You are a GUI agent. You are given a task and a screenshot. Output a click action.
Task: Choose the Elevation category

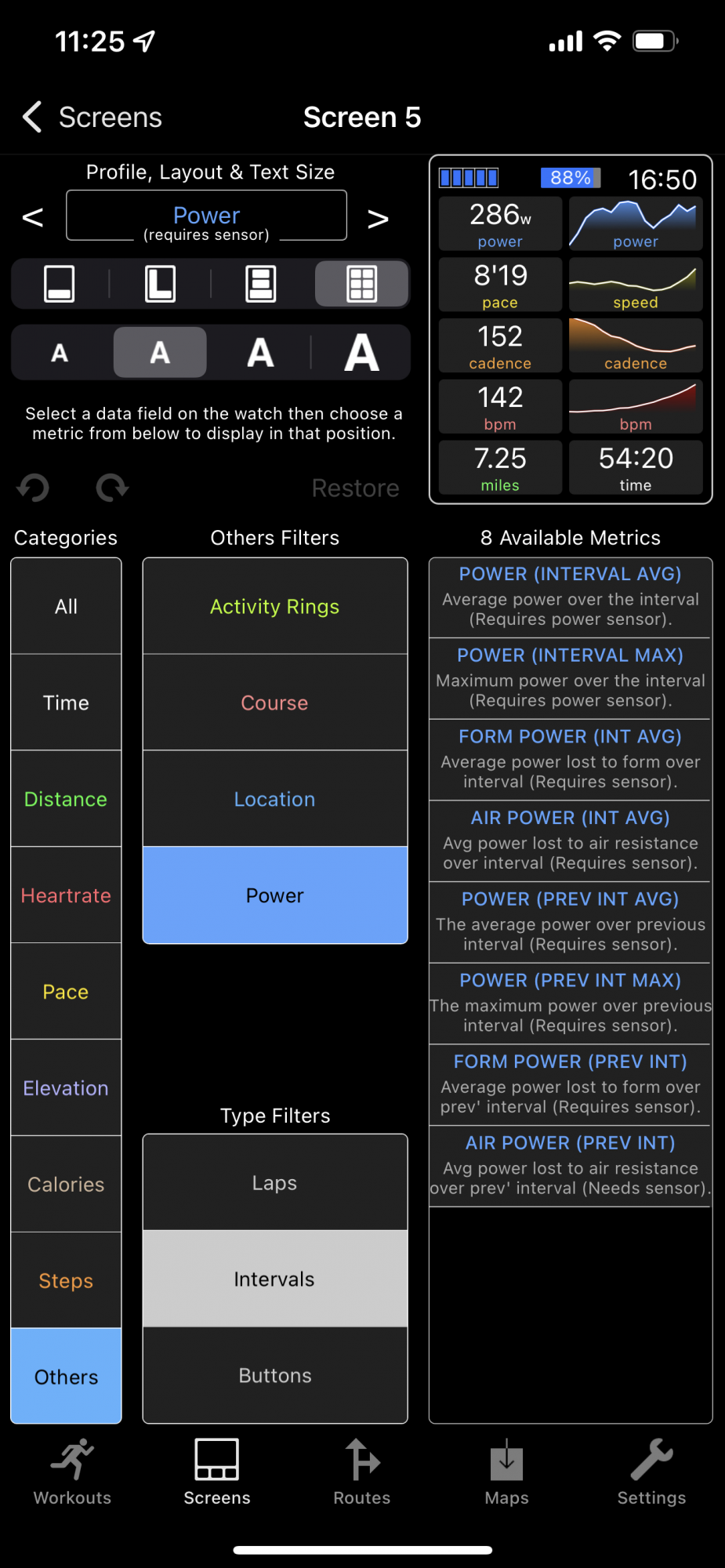[x=66, y=1088]
